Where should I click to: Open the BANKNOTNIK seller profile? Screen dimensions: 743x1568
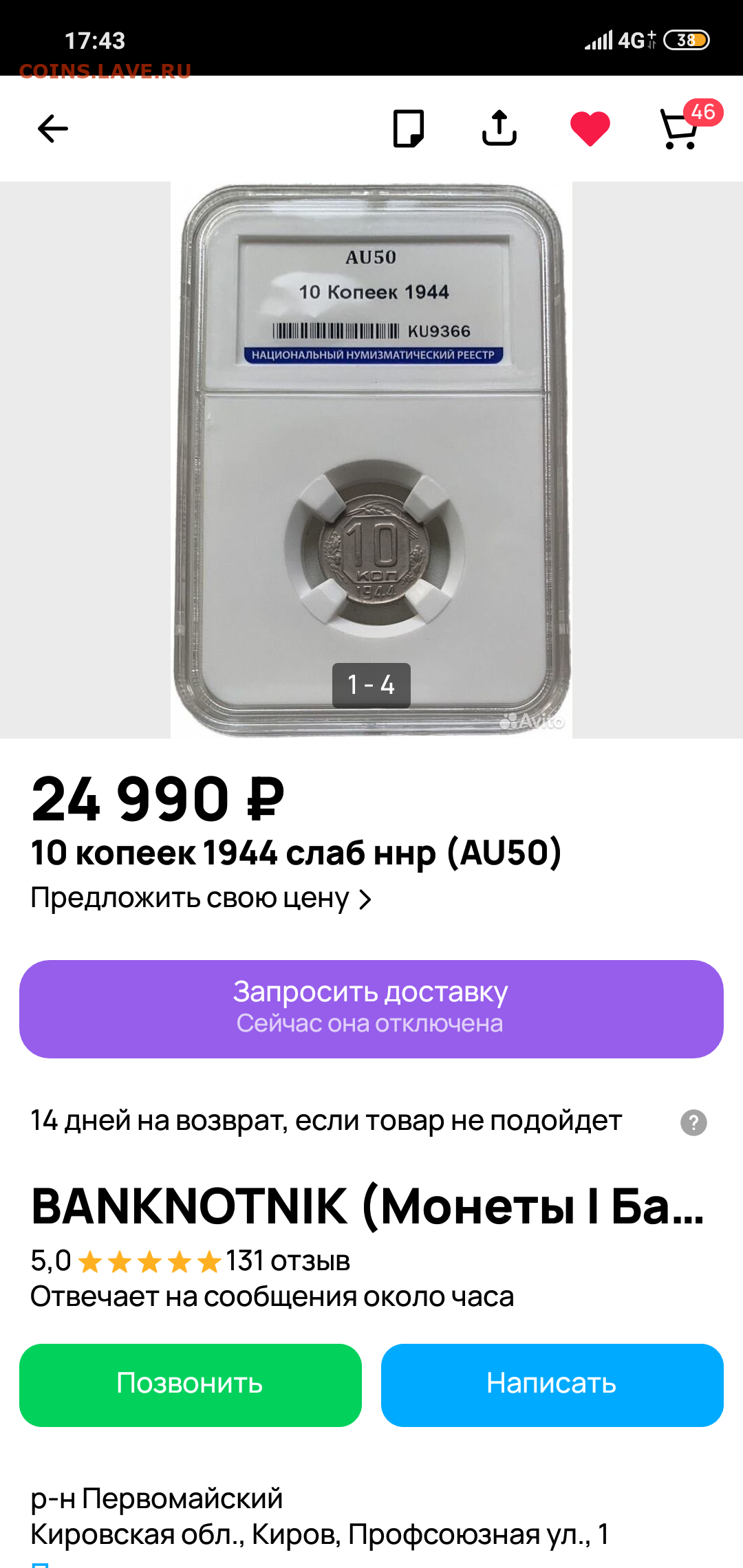[x=368, y=1207]
